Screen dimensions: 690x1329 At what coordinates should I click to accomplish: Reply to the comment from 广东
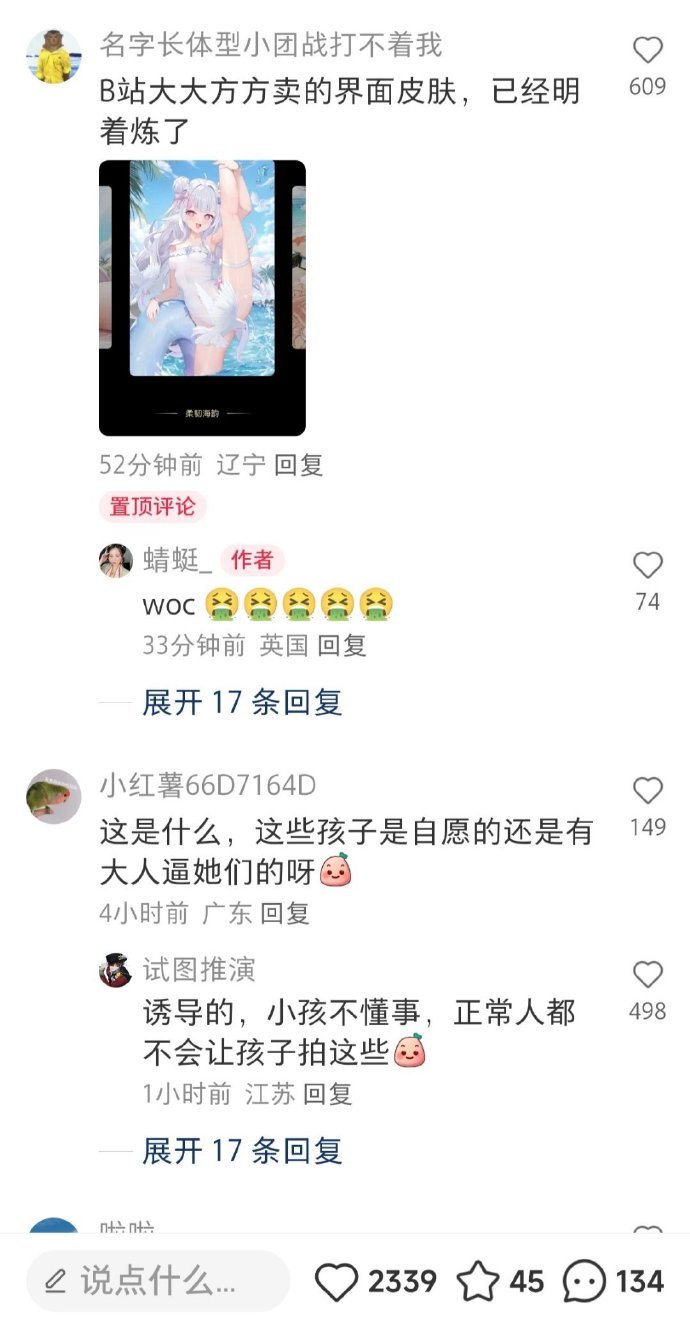tap(285, 913)
